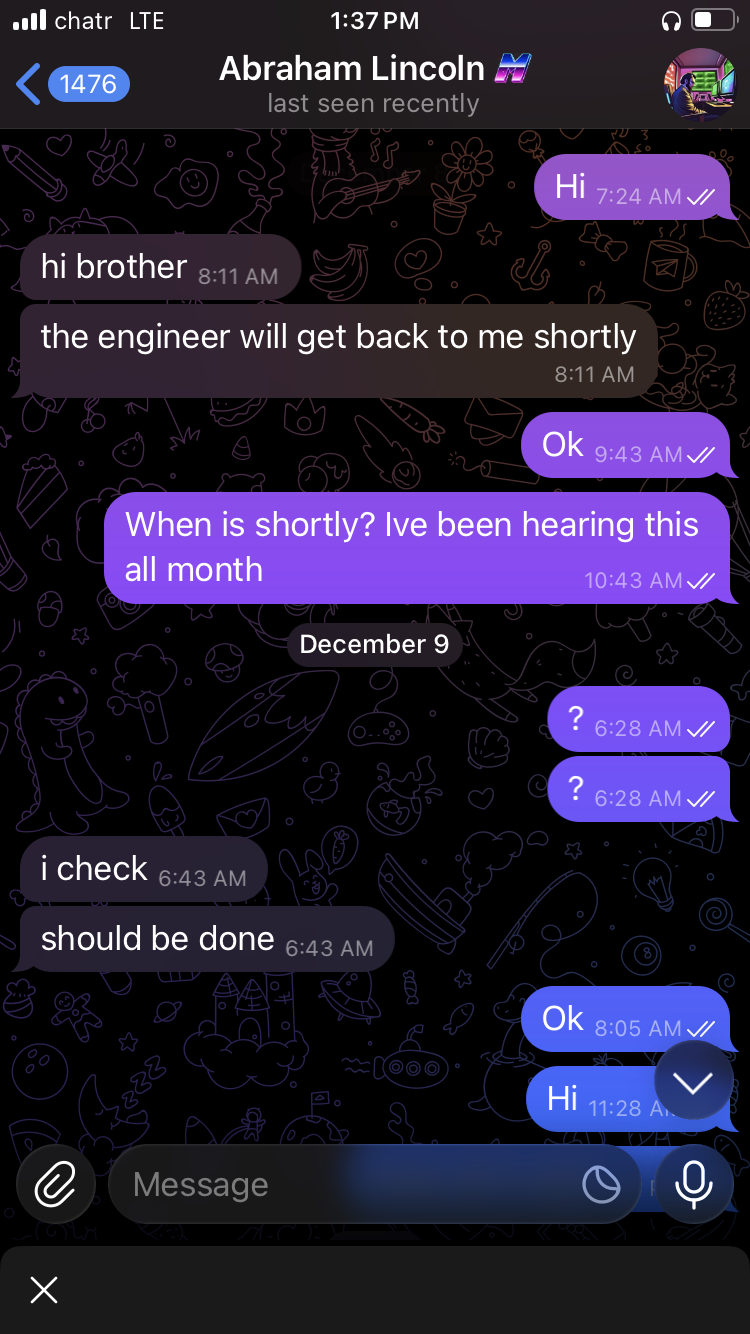Open the sticker panel icon
Image resolution: width=750 pixels, height=1334 pixels.
click(x=601, y=1185)
